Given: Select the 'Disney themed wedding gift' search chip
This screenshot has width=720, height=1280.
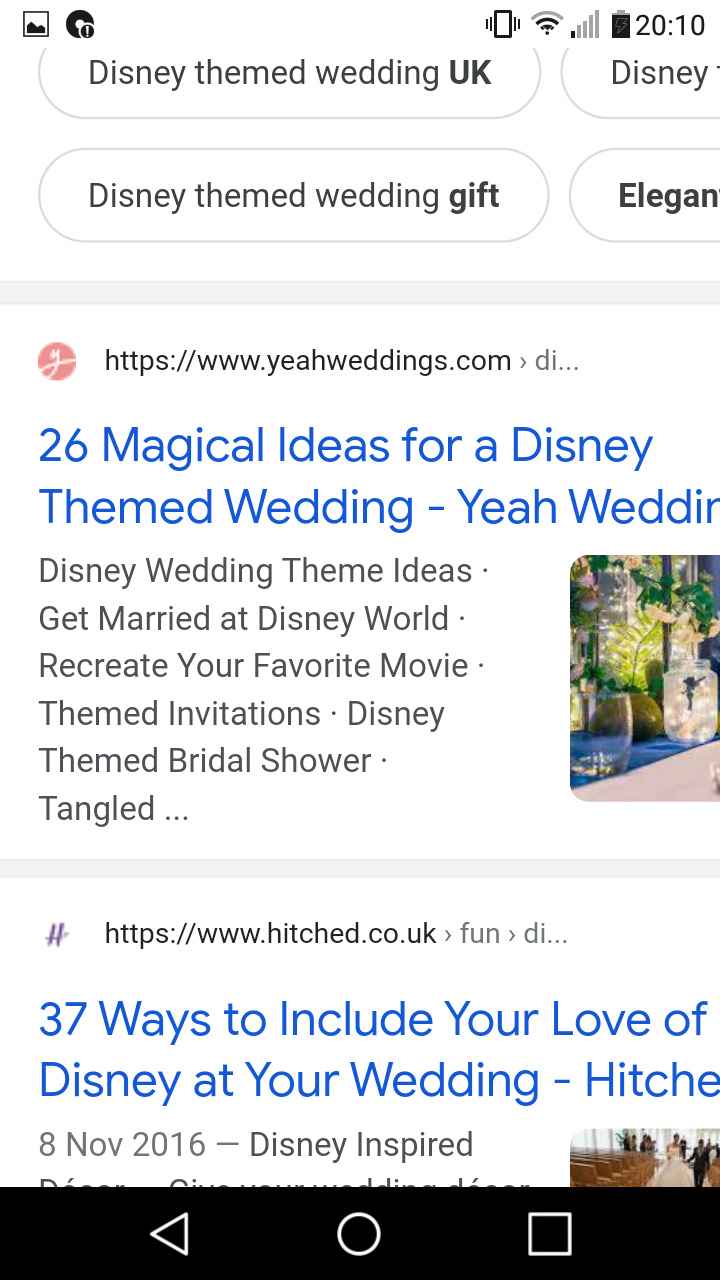Looking at the screenshot, I should click(x=293, y=195).
